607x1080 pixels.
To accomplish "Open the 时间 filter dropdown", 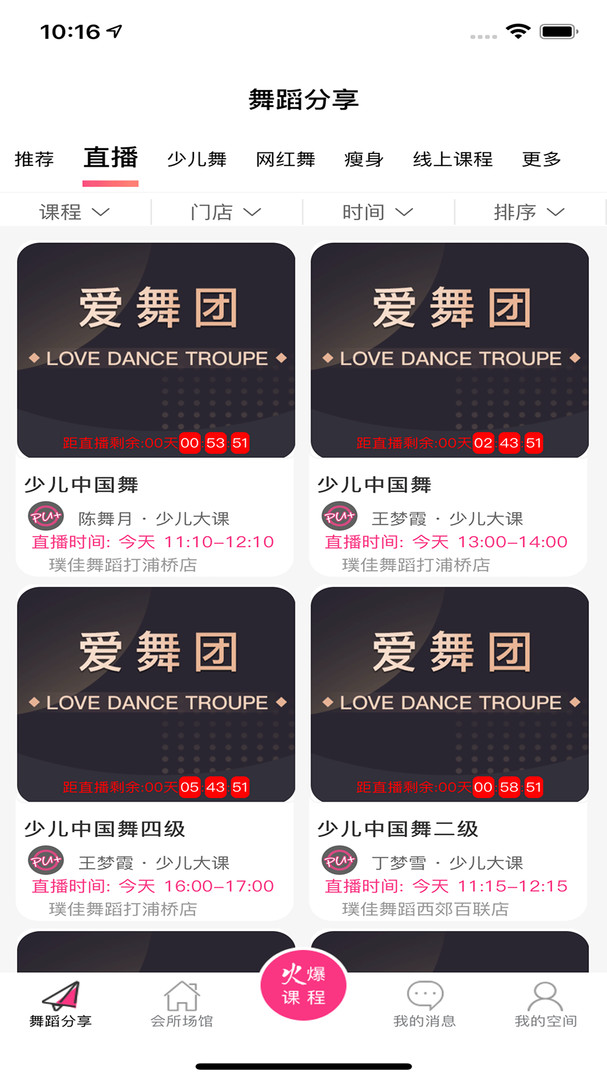I will (378, 212).
